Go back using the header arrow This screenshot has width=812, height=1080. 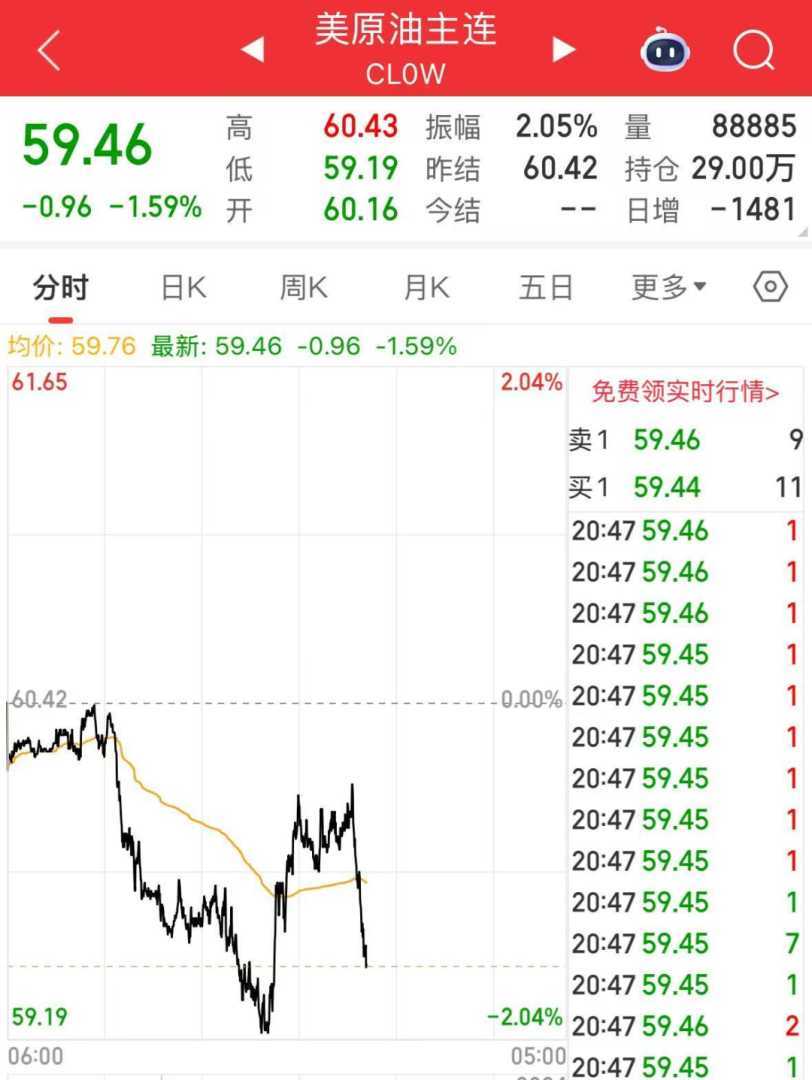click(48, 49)
